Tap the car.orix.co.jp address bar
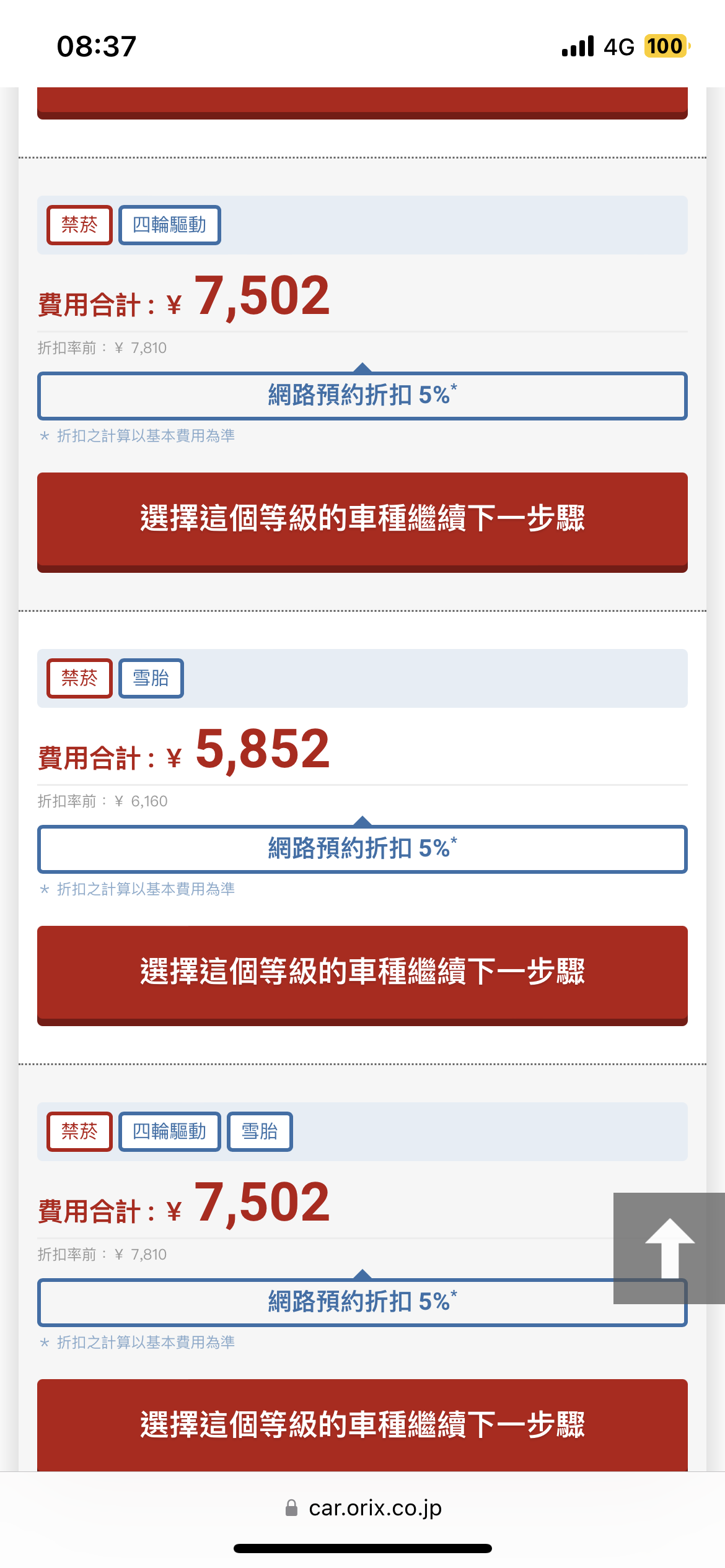725x1568 pixels. [x=362, y=1508]
